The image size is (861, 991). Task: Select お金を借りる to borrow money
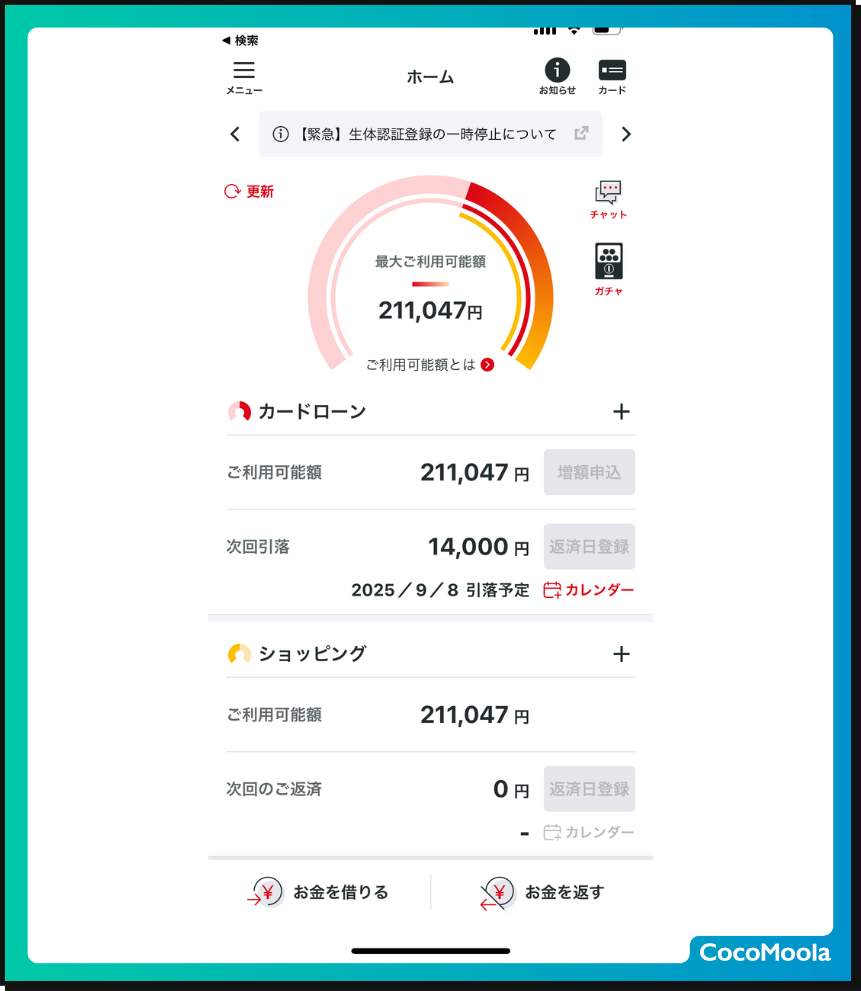click(x=320, y=892)
